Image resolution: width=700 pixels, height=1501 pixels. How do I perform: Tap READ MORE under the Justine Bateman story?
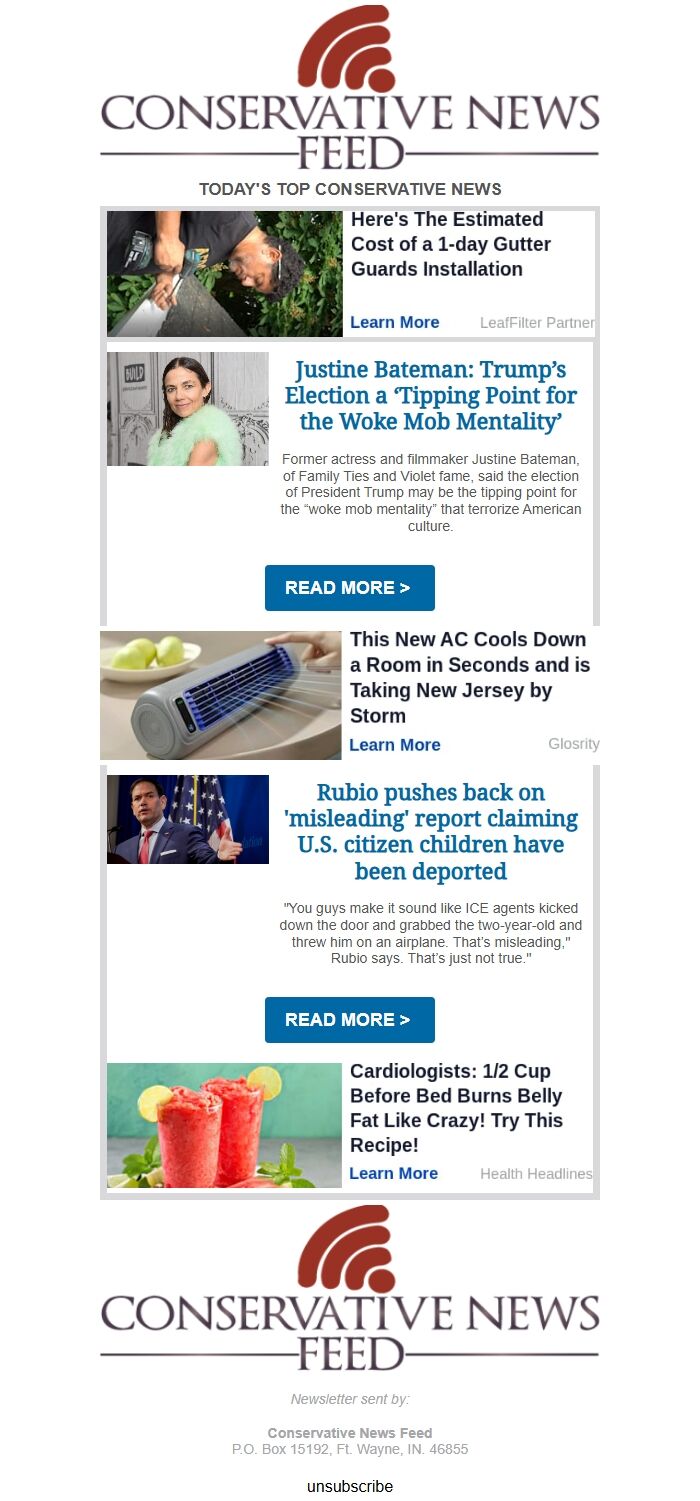point(350,588)
